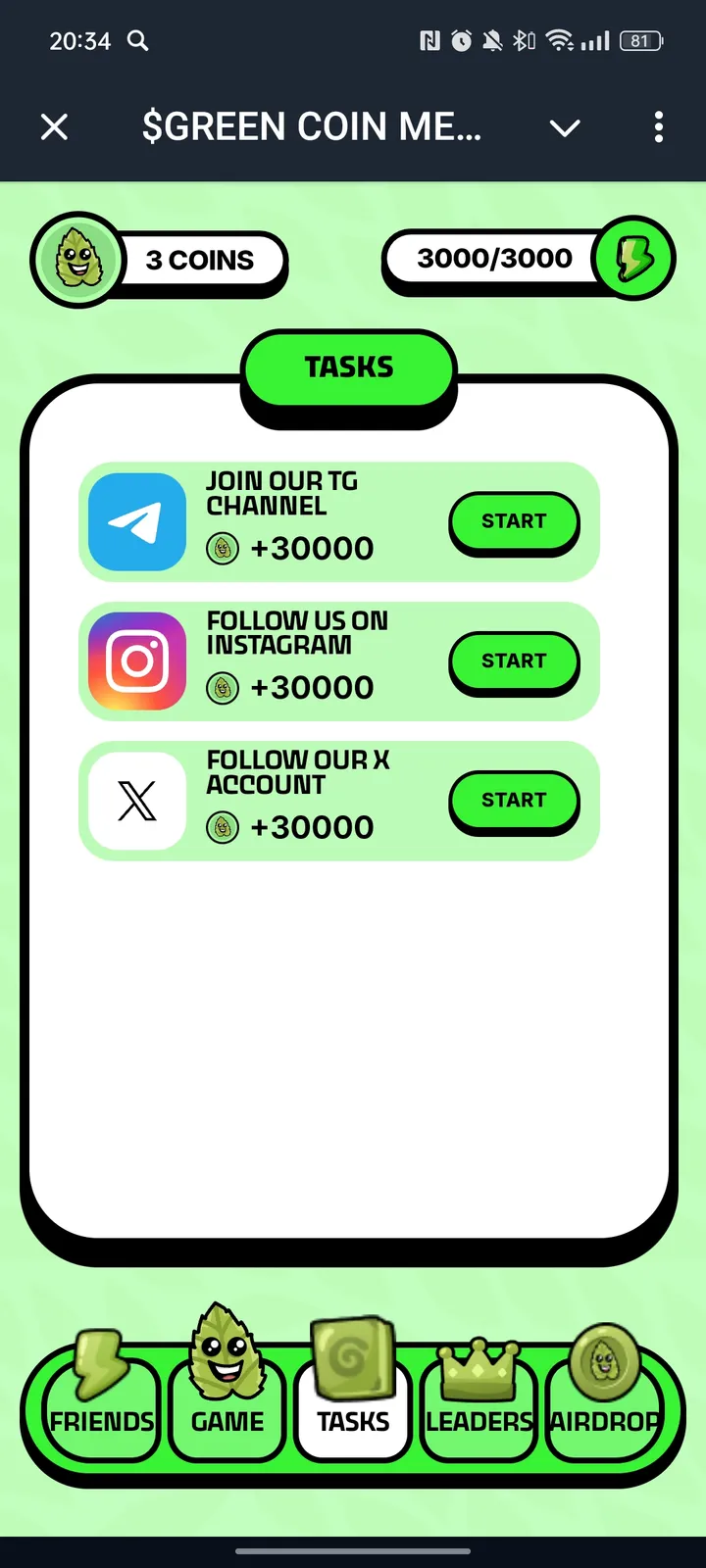
Task: Expand the $GREEN COIN ME bot menu options
Action: pyautogui.click(x=565, y=127)
